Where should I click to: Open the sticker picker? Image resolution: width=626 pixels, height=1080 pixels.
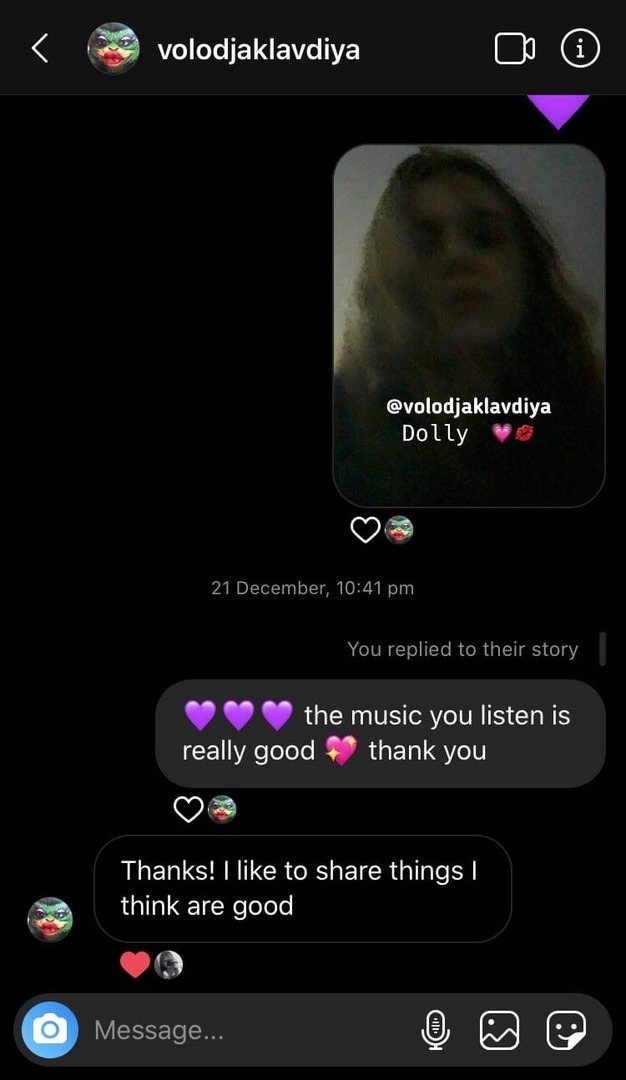click(566, 1030)
